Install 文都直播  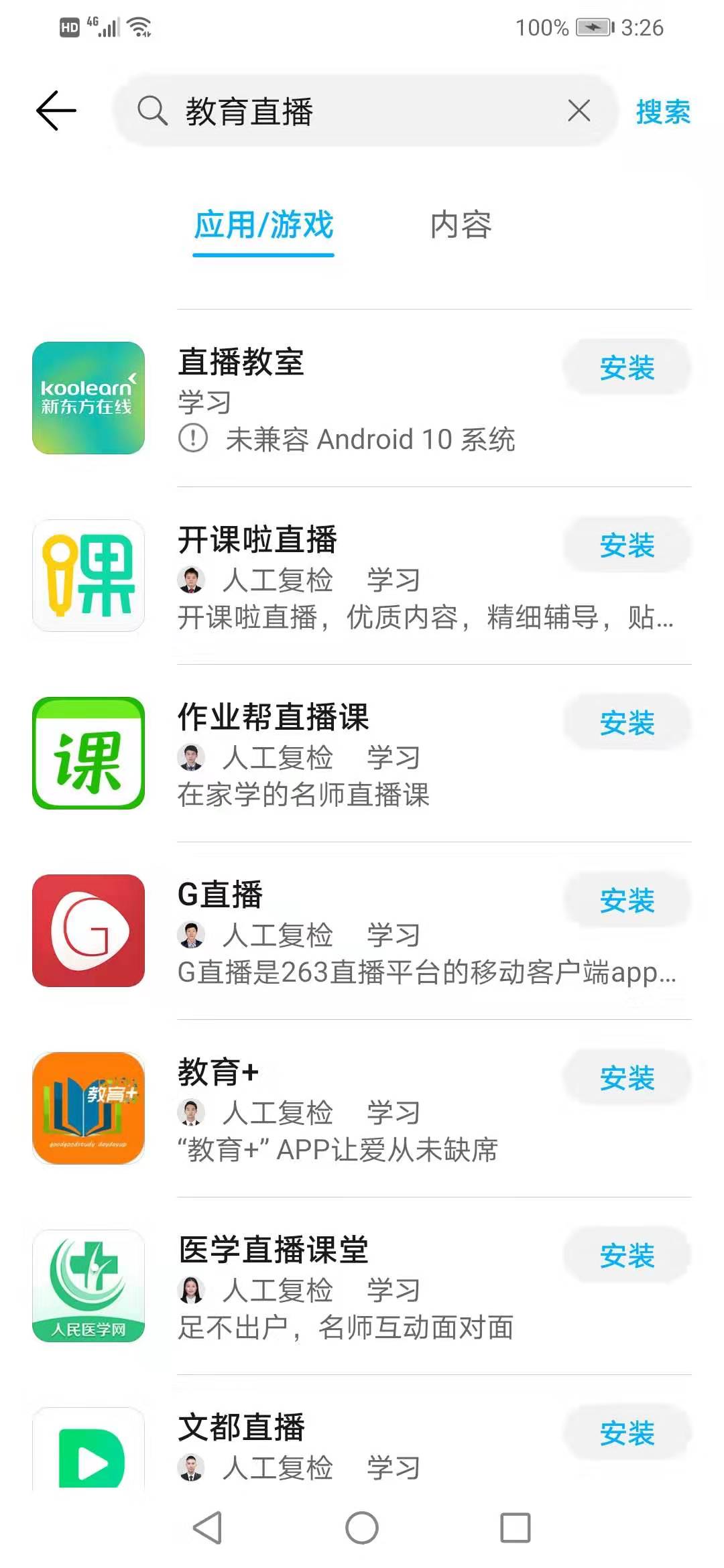click(627, 1433)
